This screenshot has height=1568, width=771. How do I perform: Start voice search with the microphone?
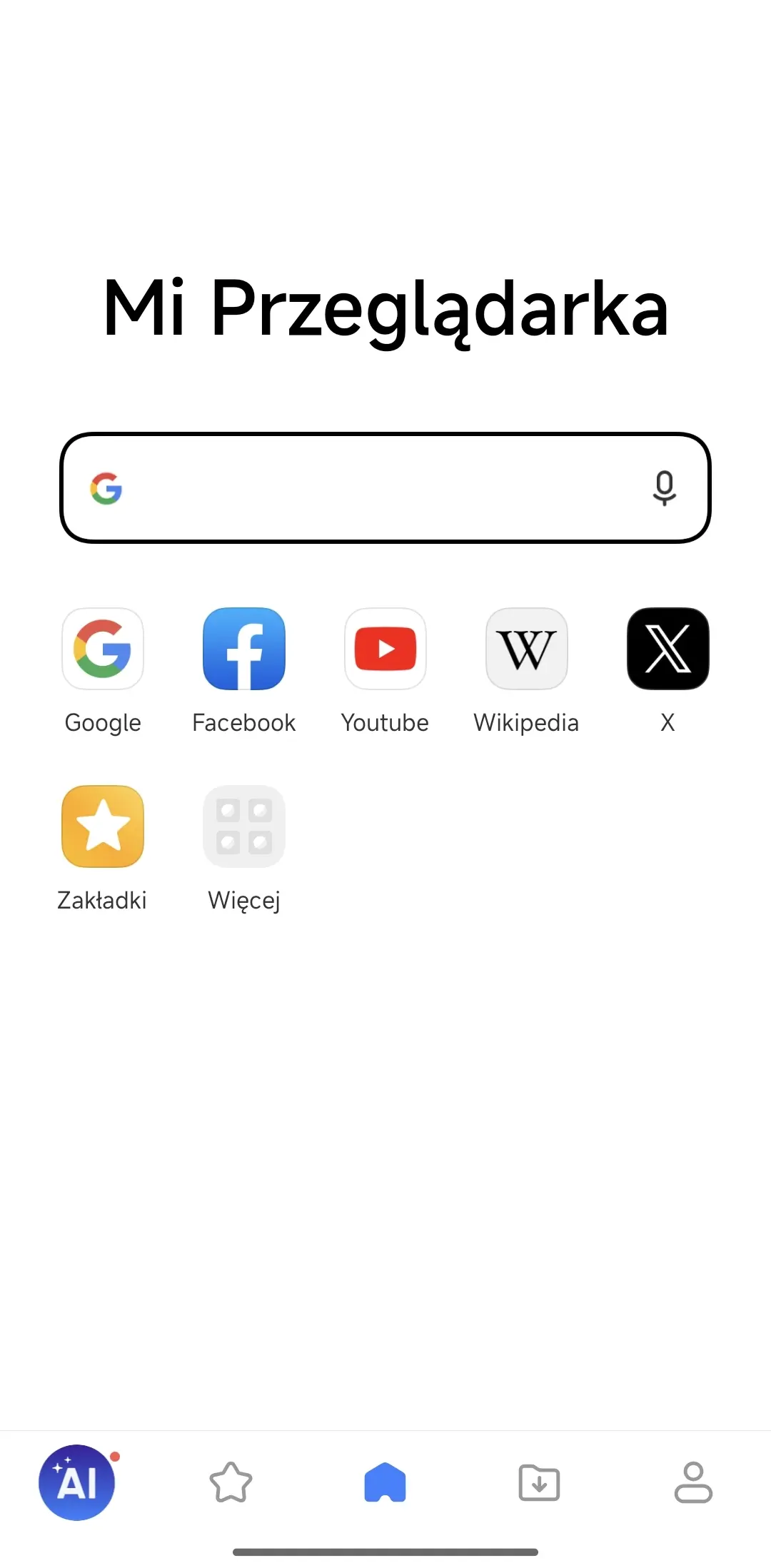point(664,488)
